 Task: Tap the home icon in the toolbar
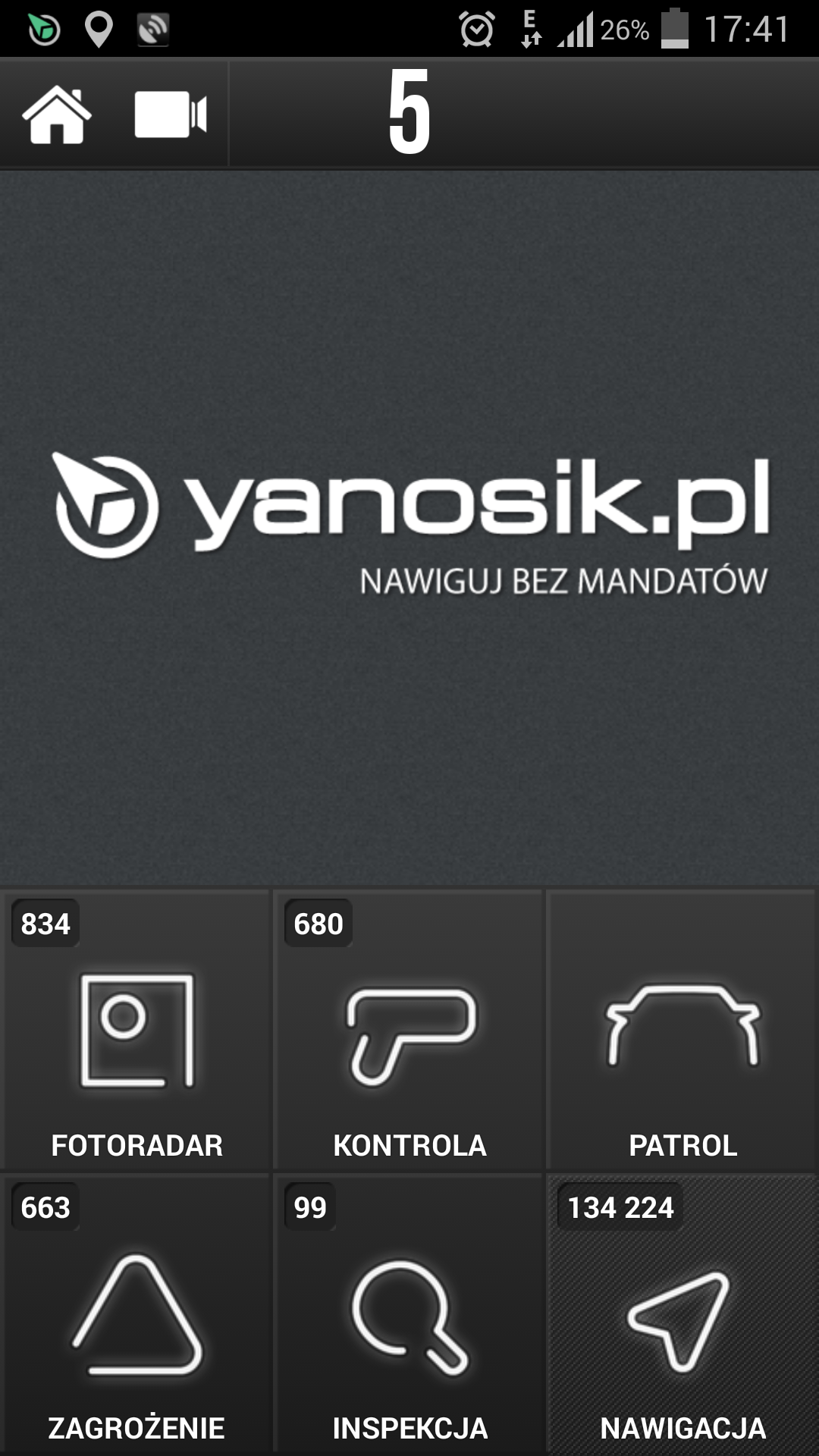pyautogui.click(x=57, y=115)
